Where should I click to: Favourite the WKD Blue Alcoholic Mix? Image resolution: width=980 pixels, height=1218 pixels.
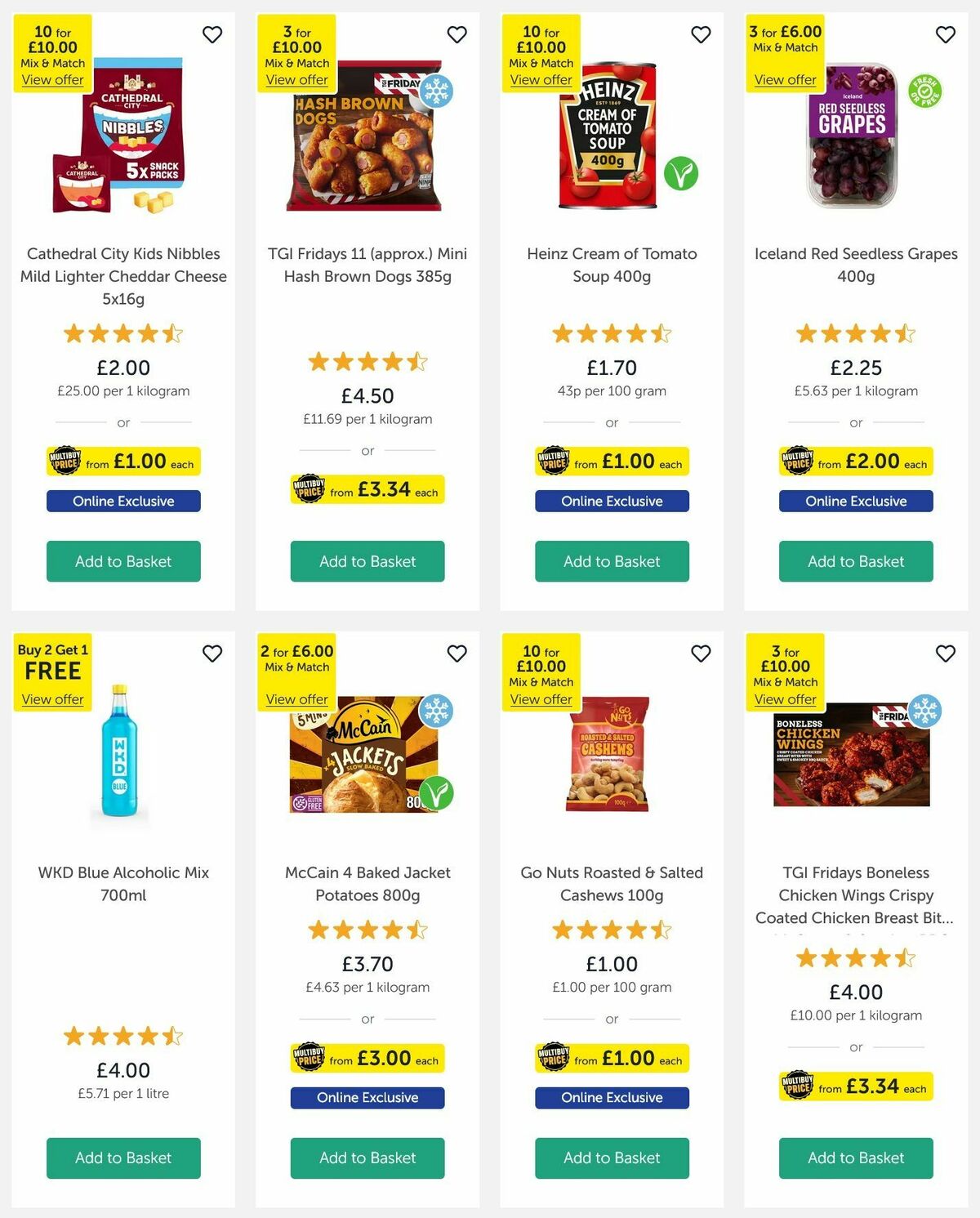[212, 654]
